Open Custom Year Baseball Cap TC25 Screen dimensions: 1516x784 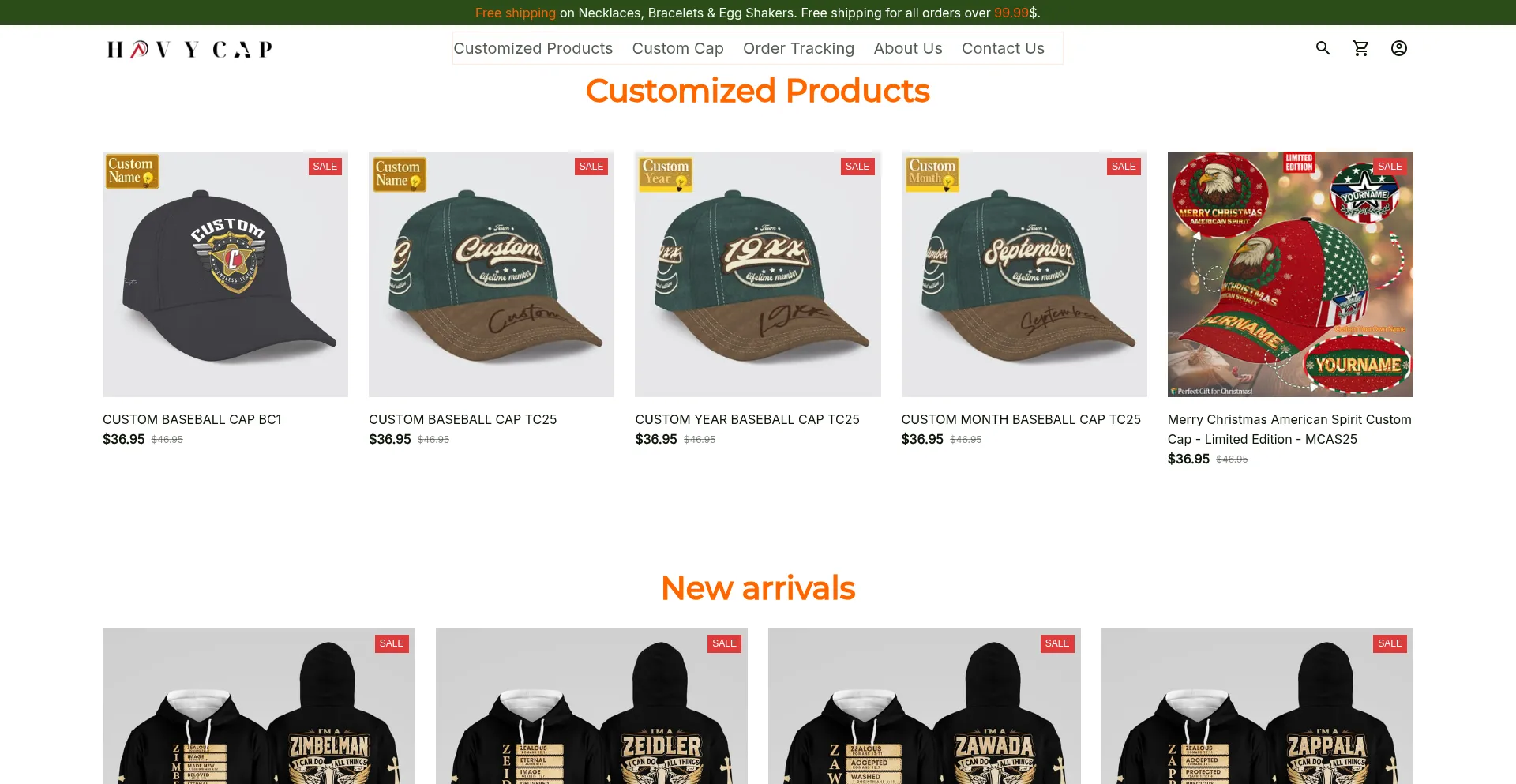(757, 274)
